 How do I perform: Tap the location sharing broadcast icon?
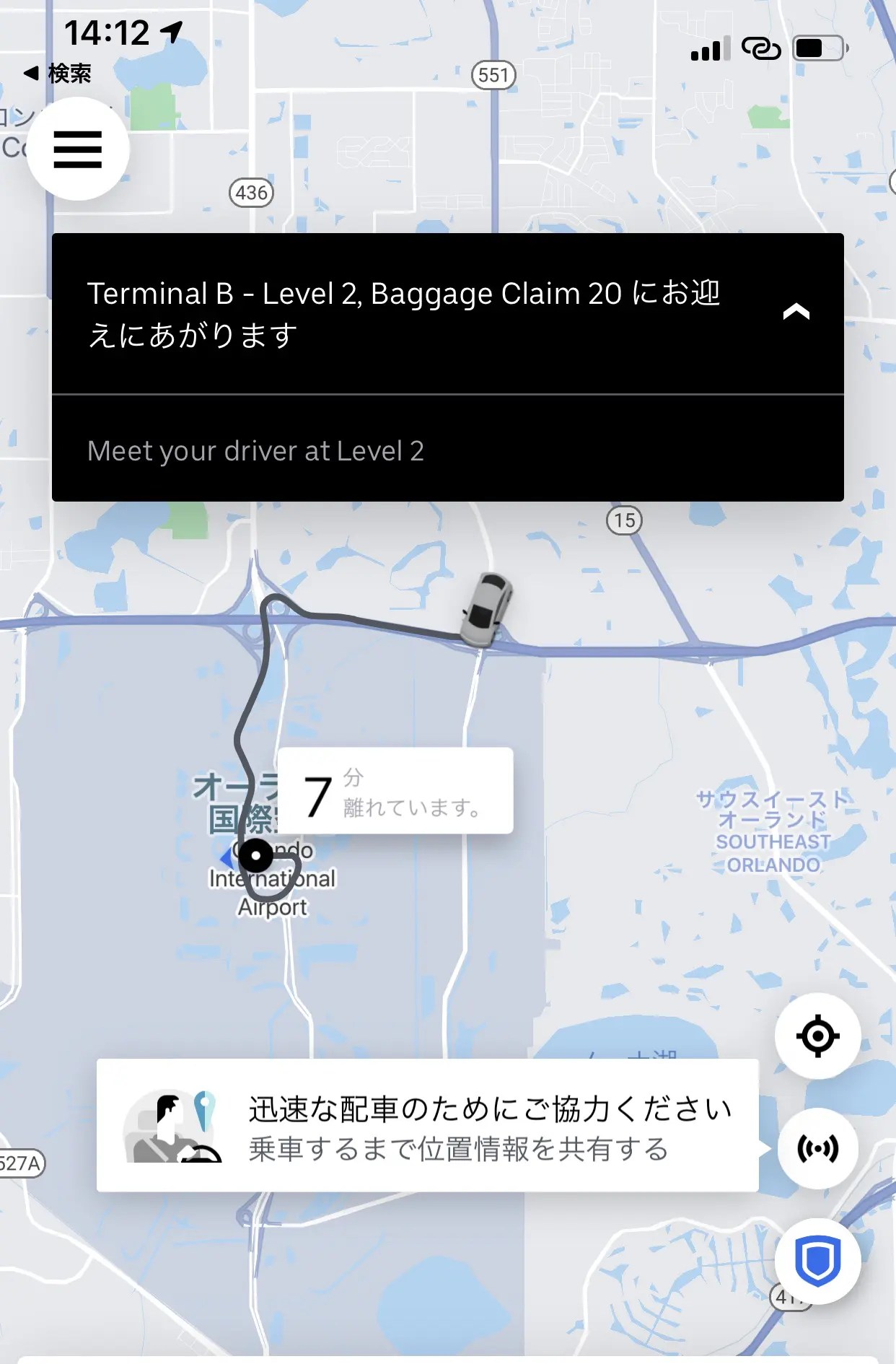[817, 1148]
